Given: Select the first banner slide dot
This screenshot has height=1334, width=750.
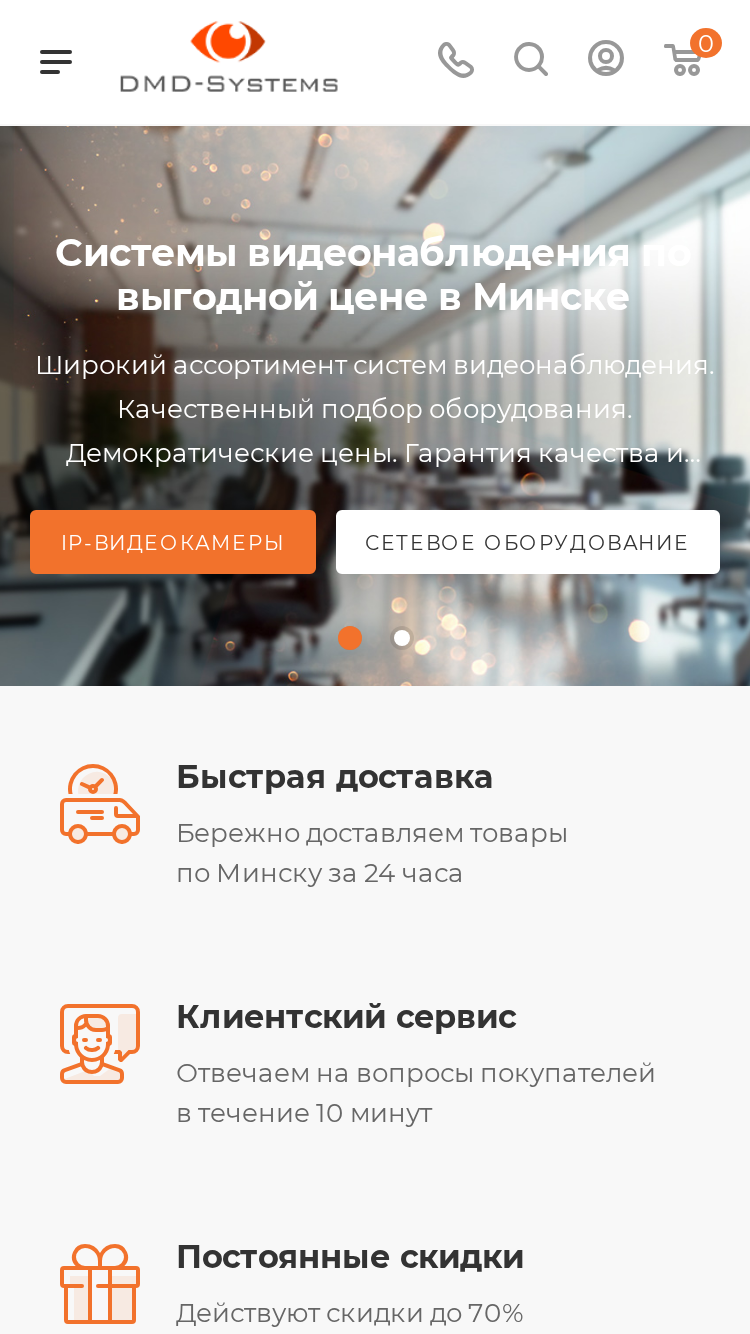Looking at the screenshot, I should (350, 638).
